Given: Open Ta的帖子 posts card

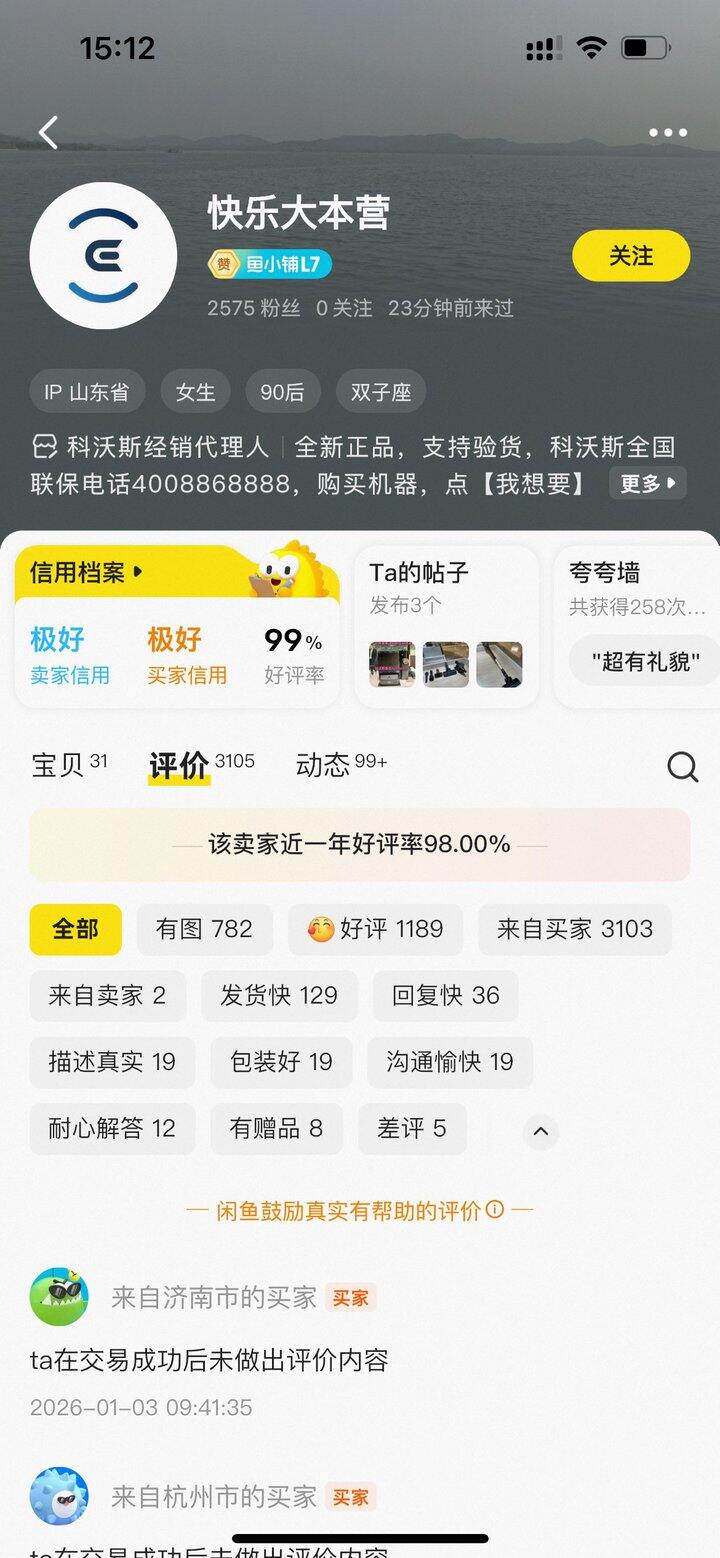Looking at the screenshot, I should click(x=446, y=625).
